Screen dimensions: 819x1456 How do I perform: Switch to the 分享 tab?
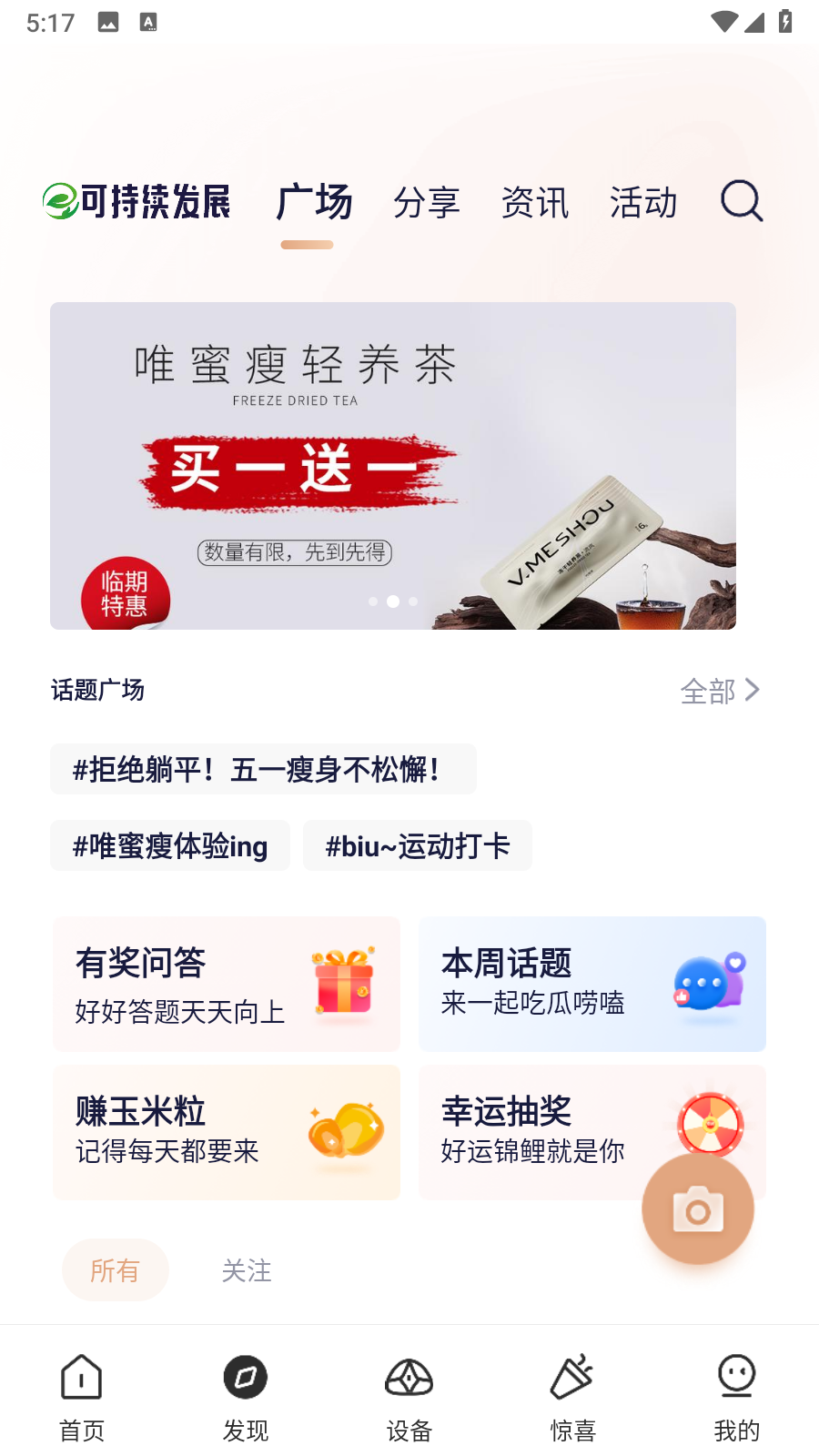427,202
